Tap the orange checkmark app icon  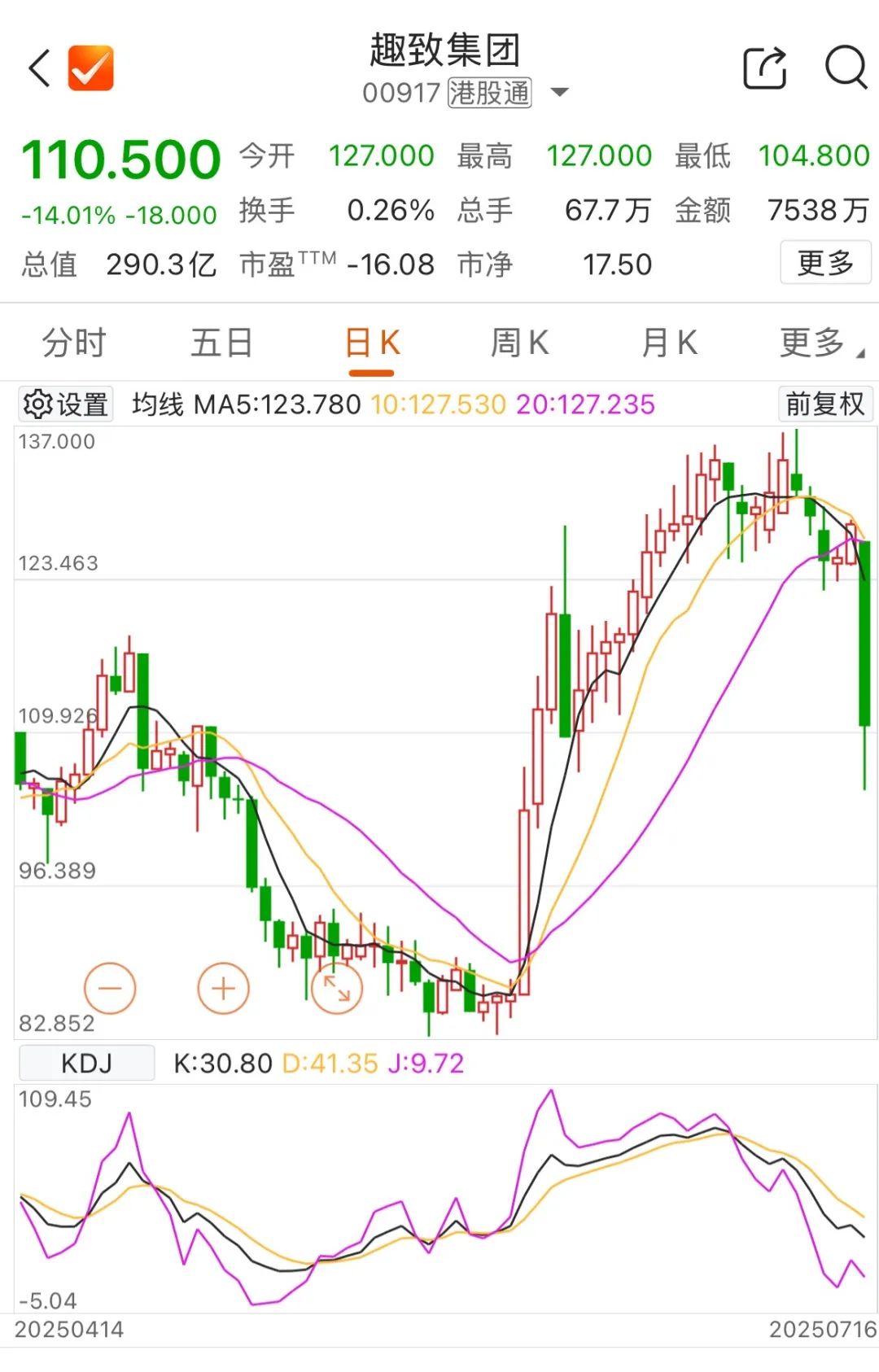point(91,68)
